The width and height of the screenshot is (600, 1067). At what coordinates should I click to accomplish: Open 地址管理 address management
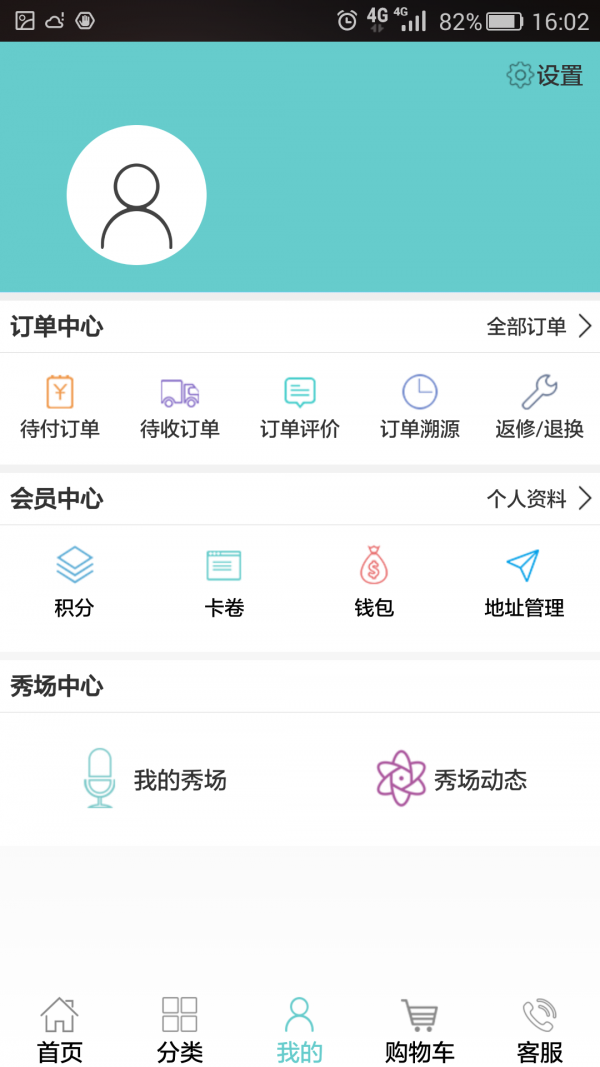pos(524,581)
